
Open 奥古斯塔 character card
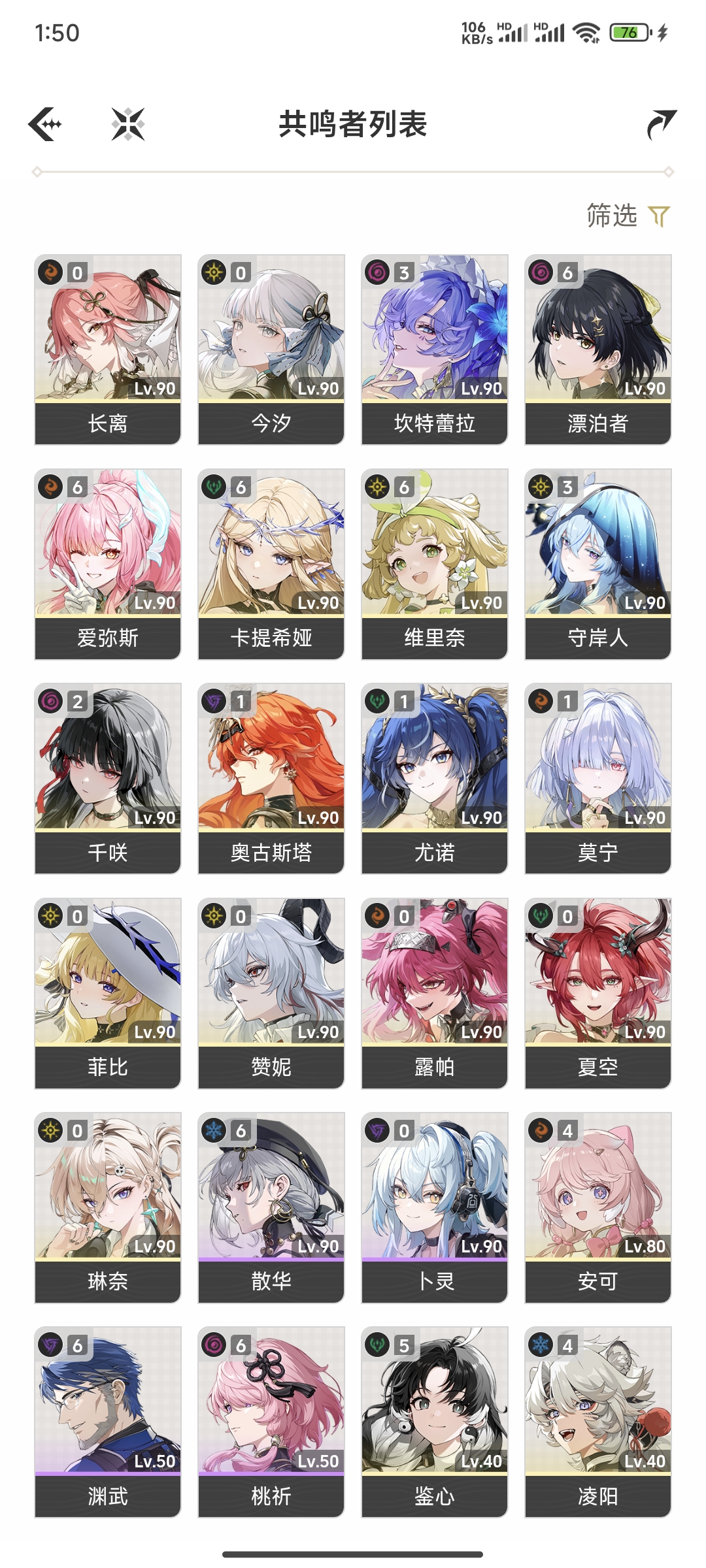tap(271, 778)
